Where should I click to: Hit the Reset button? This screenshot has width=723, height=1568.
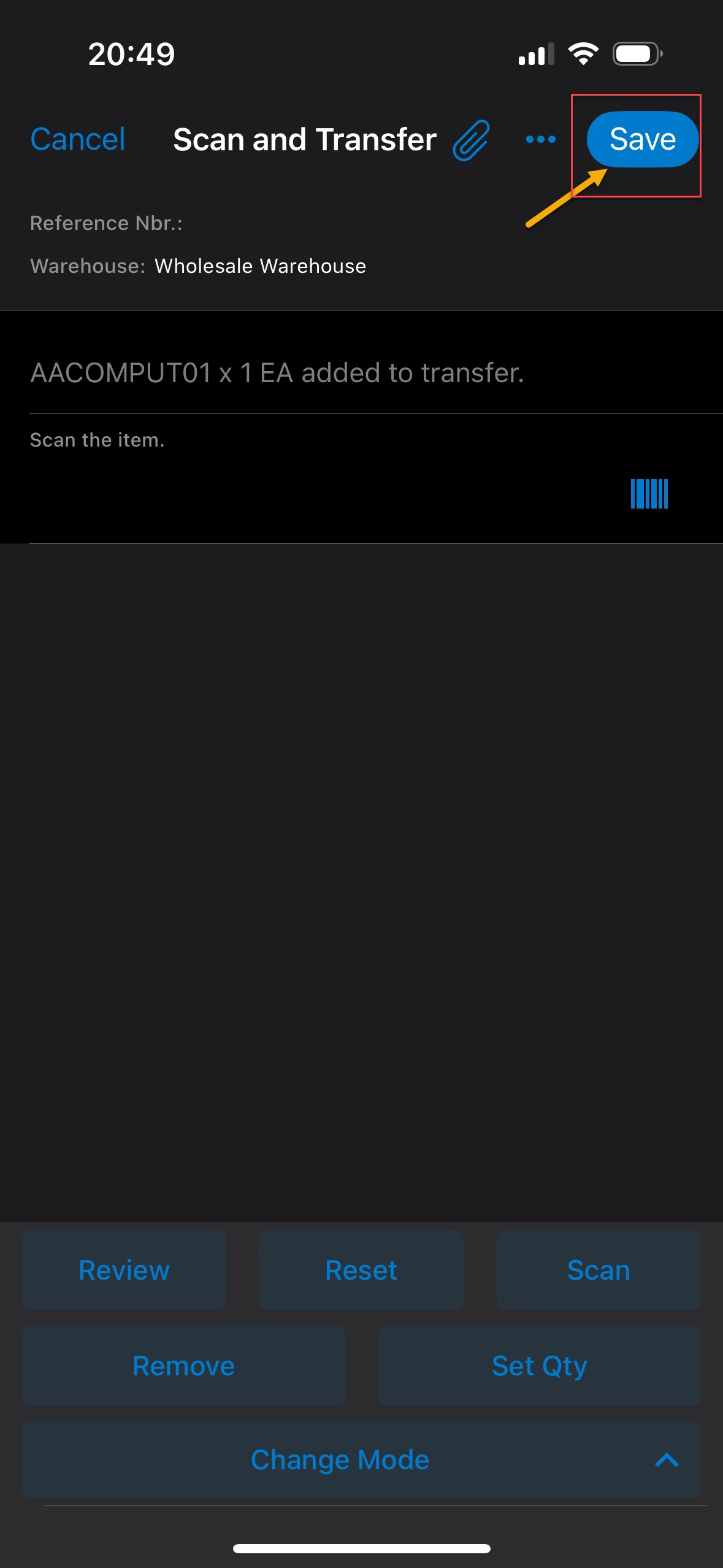361,1270
